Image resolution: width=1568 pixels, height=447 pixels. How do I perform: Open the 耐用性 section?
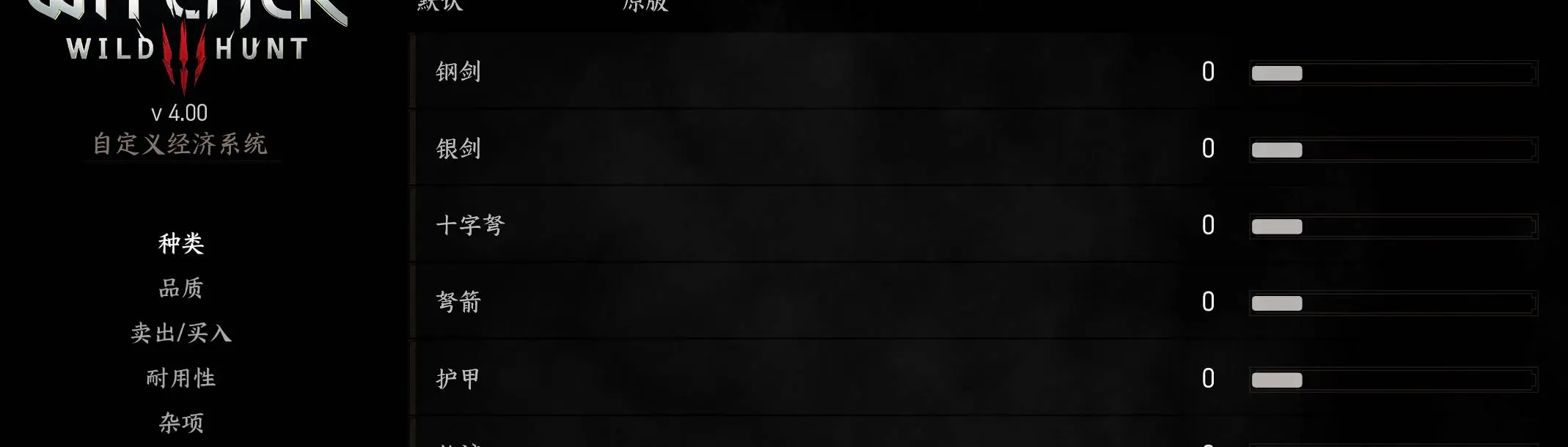[x=181, y=378]
